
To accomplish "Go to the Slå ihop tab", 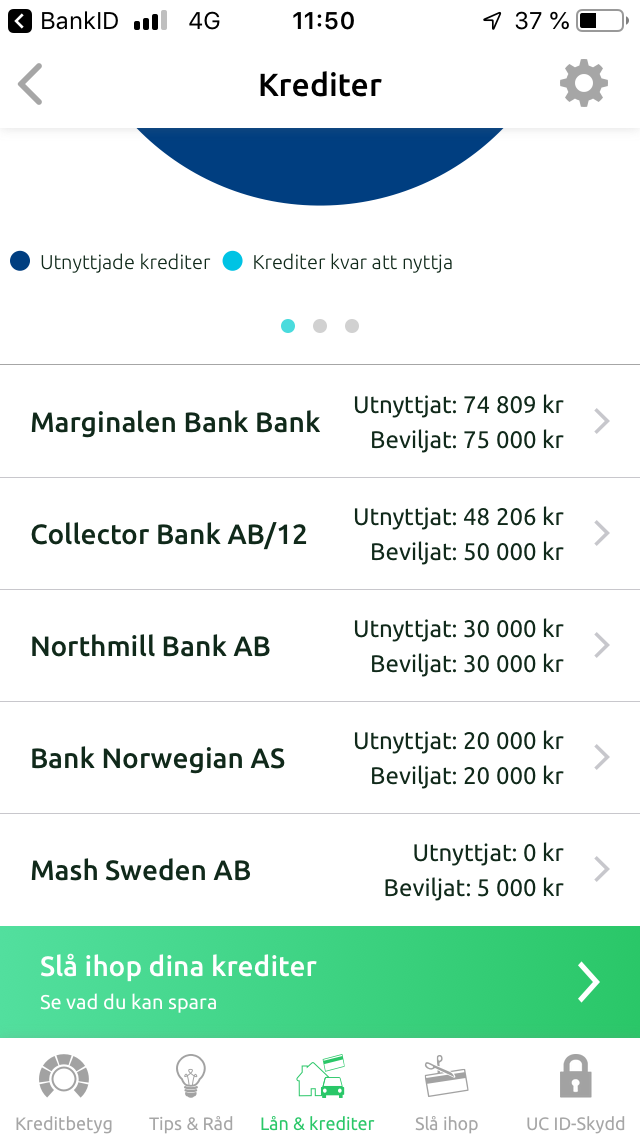I will 446,1092.
